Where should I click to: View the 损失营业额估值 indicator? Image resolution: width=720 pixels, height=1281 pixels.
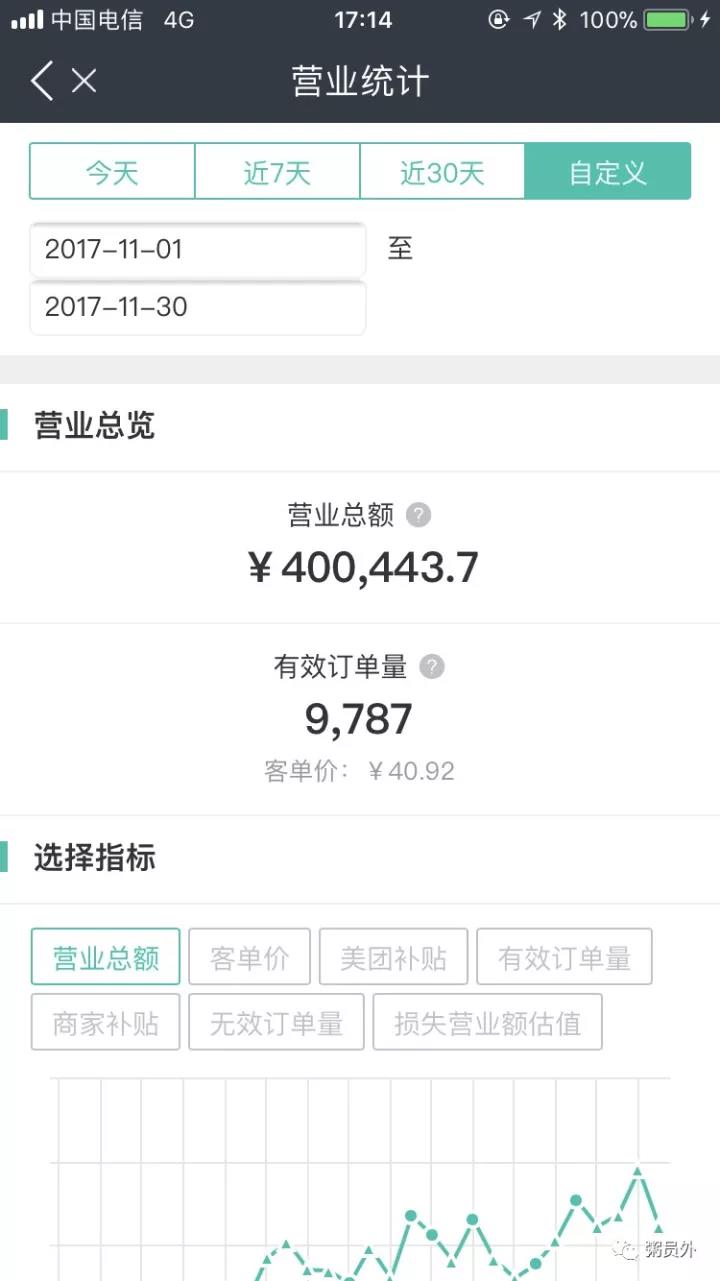[x=487, y=1022]
